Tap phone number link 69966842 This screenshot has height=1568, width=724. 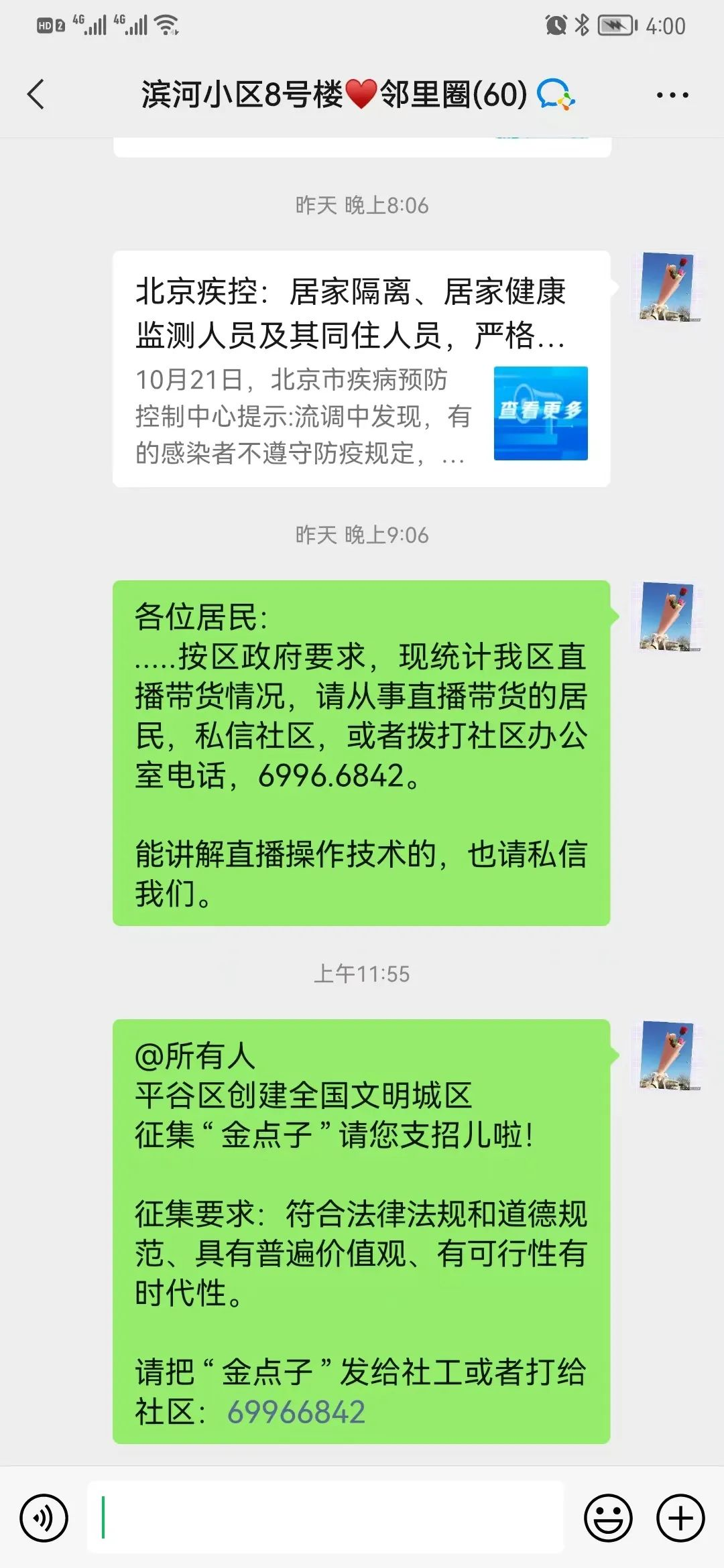point(296,1412)
